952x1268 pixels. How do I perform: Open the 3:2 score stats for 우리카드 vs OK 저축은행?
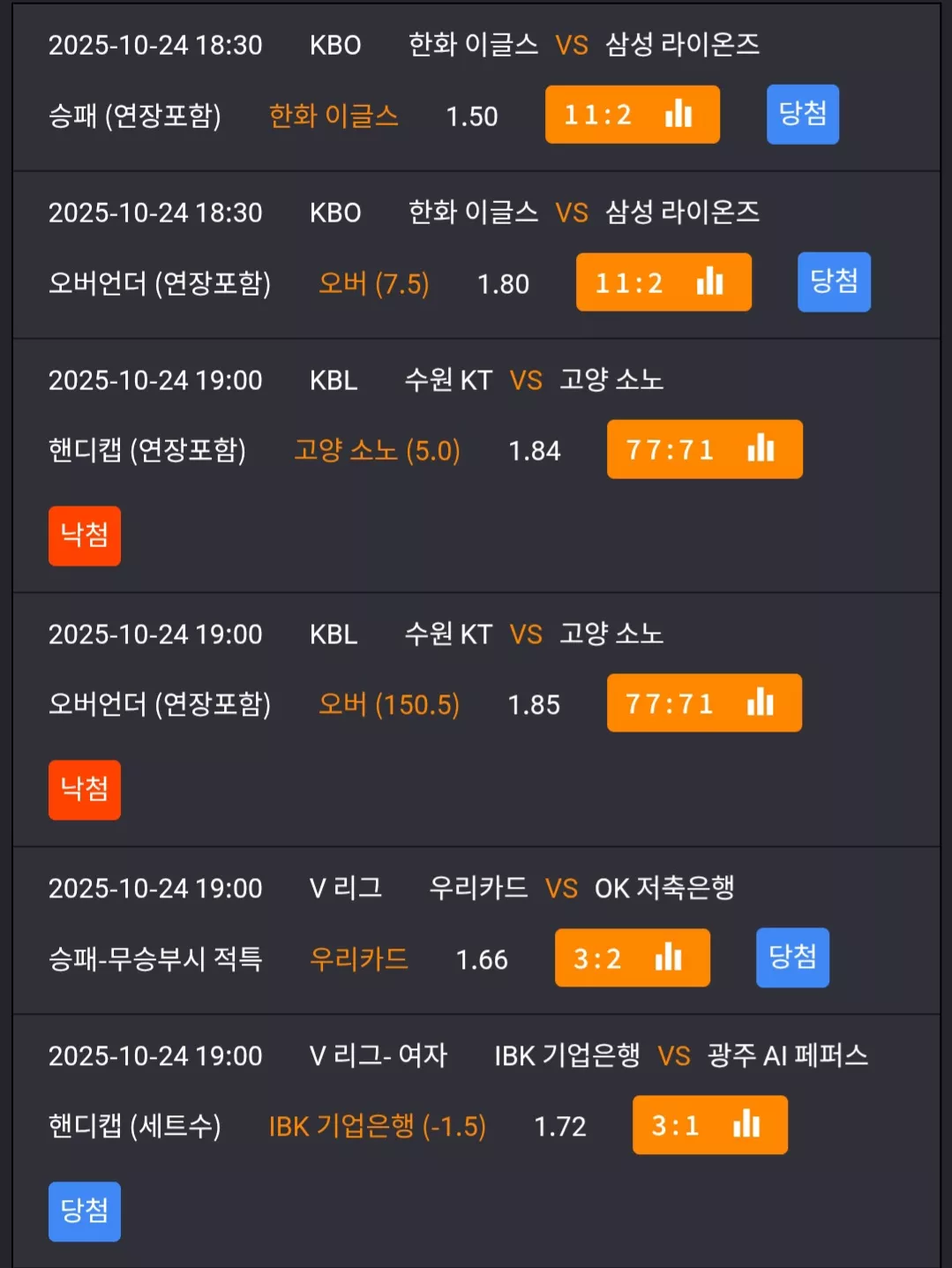pyautogui.click(x=632, y=957)
